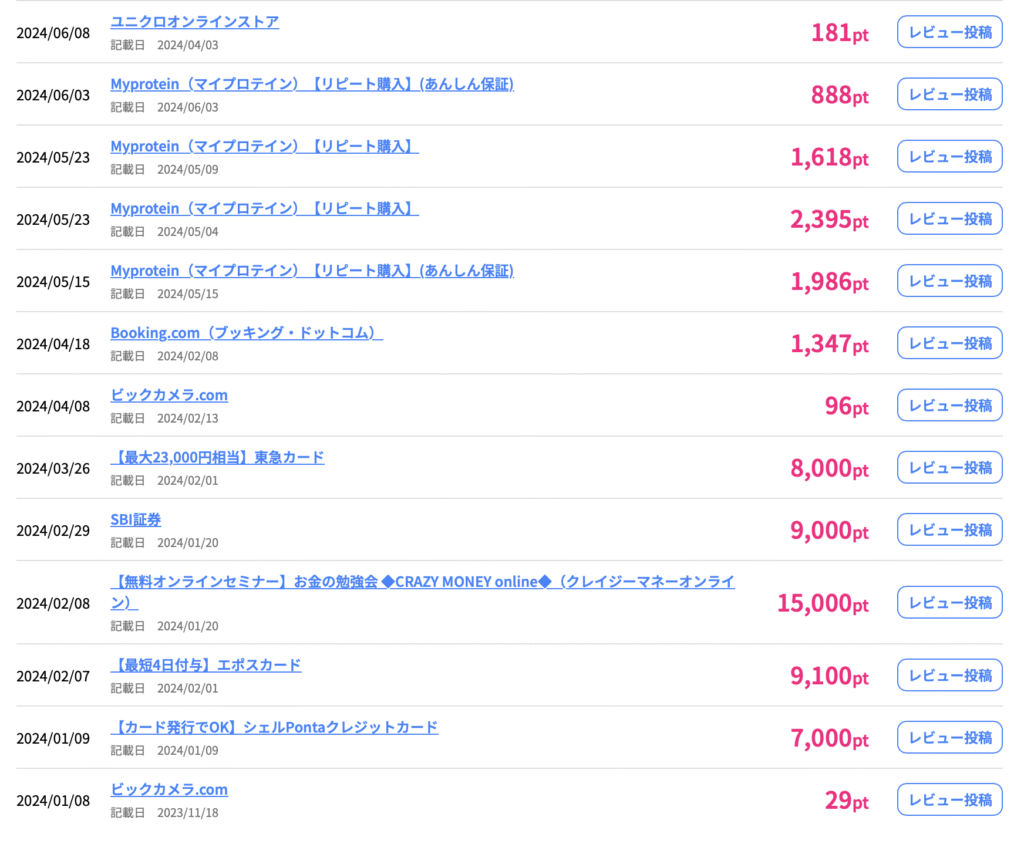Open the Myprotein link dated 2024/06/03
Image resolution: width=1024 pixels, height=844 pixels.
pos(311,84)
